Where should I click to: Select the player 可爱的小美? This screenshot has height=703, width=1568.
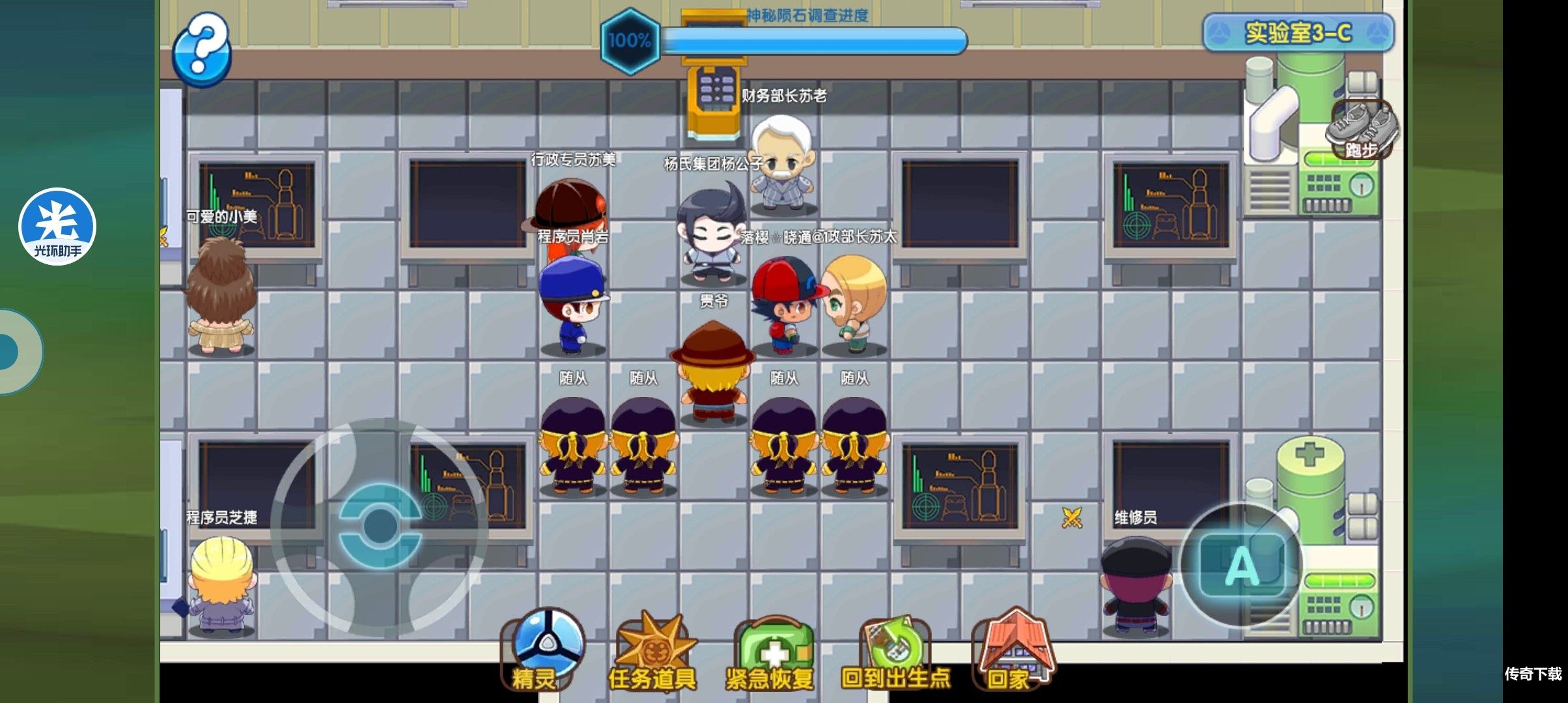pyautogui.click(x=220, y=296)
